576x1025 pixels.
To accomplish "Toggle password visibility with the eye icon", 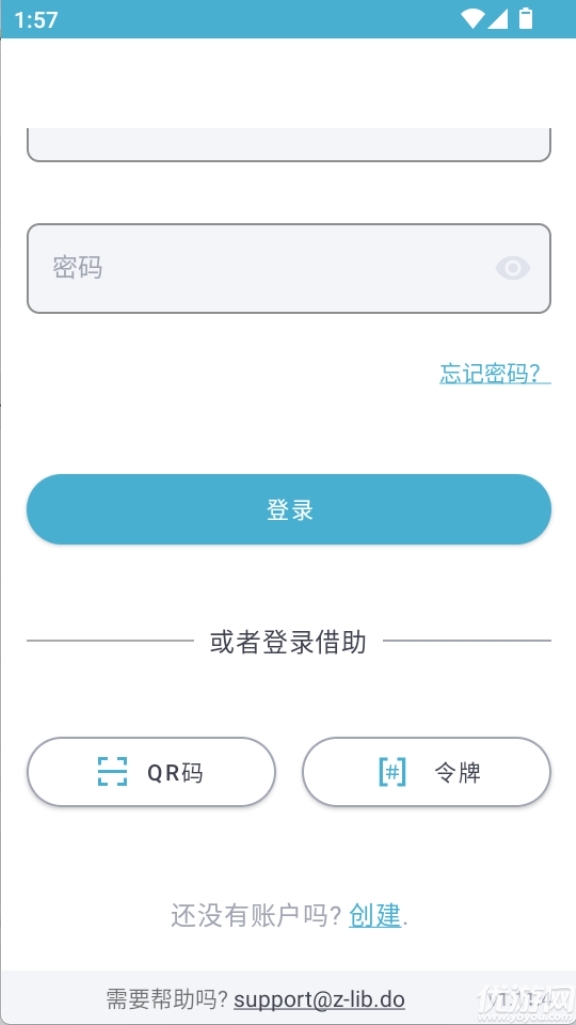I will coord(513,269).
